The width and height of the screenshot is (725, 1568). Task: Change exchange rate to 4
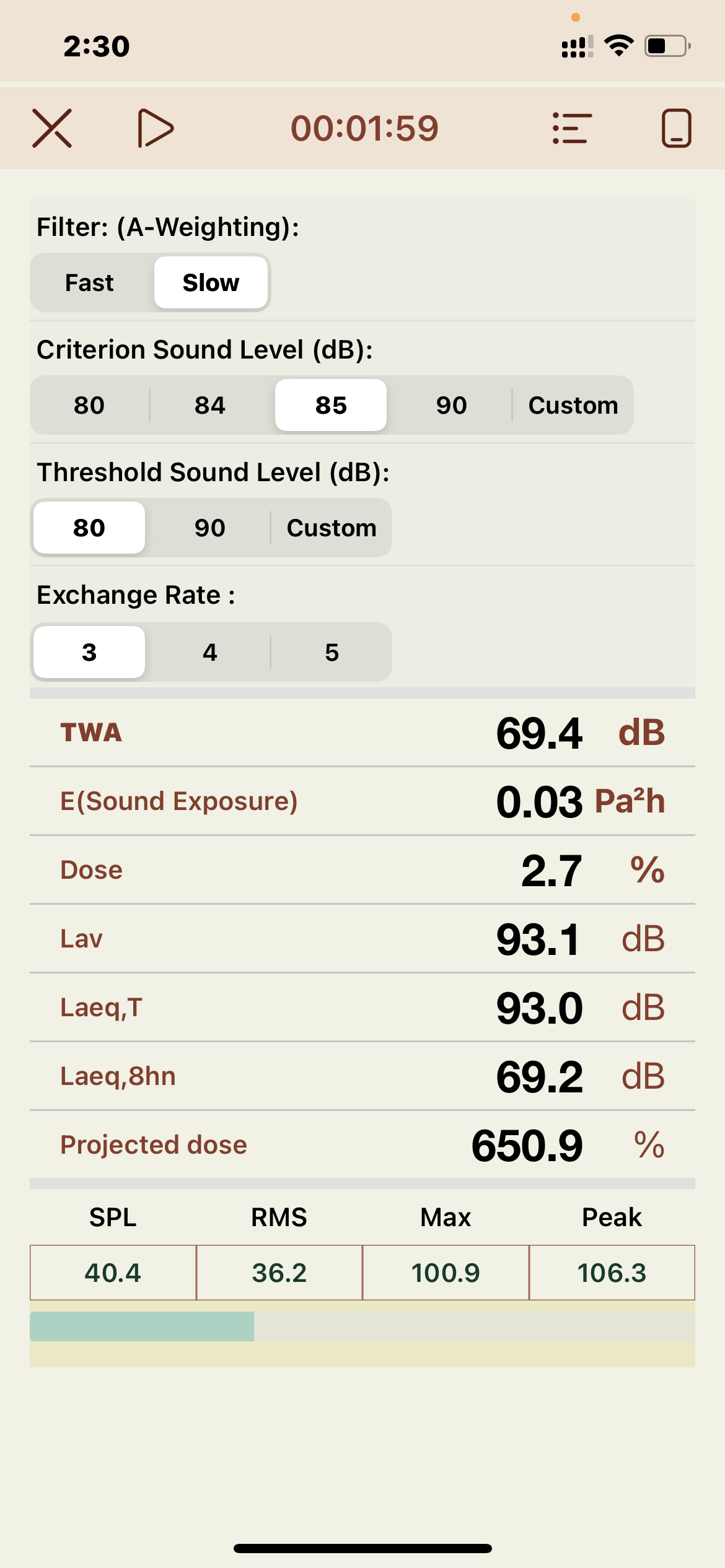pos(210,653)
